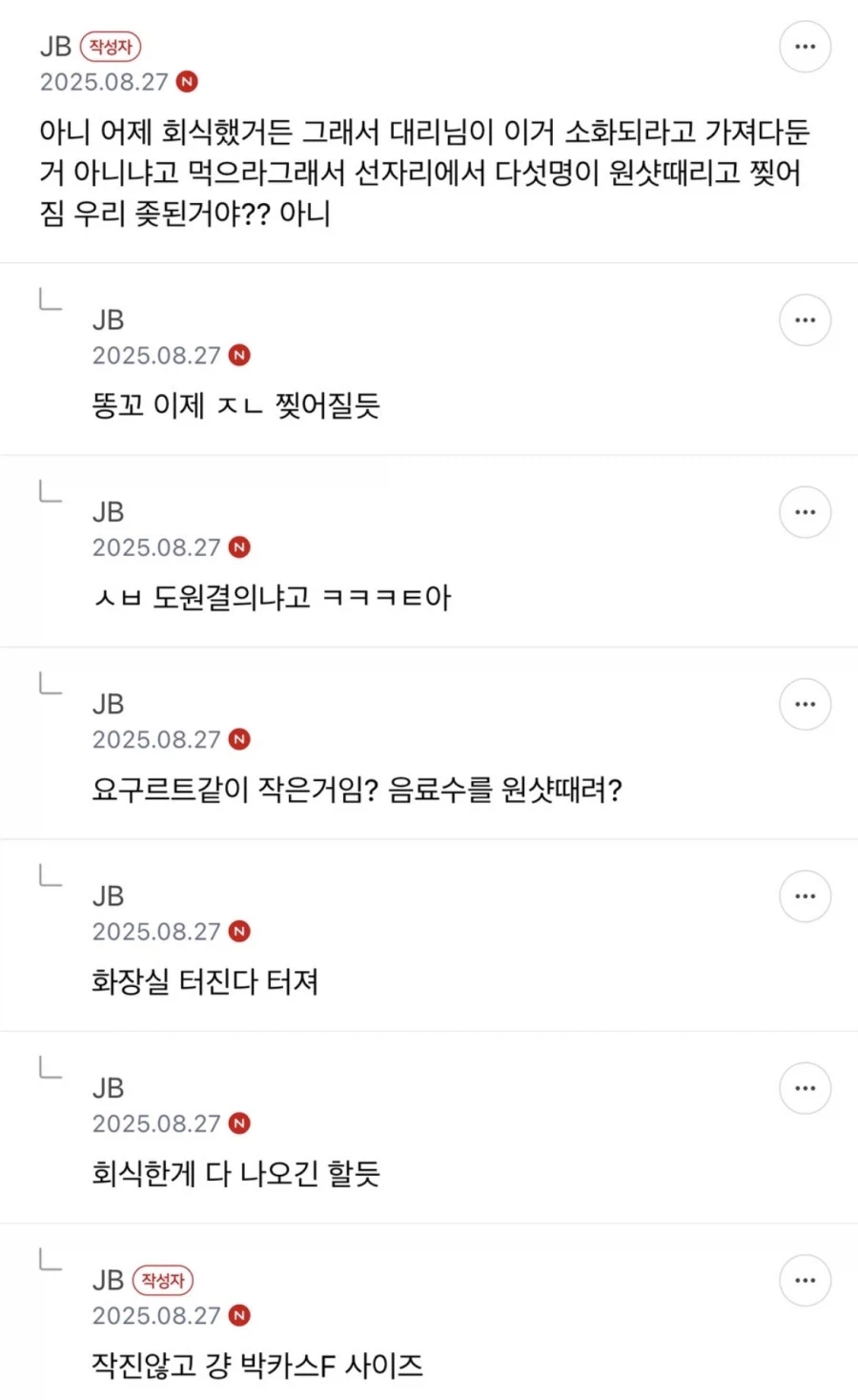This screenshot has height=1400, width=858.
Task: Open more options for the '똥꼬' reply
Action: [805, 319]
